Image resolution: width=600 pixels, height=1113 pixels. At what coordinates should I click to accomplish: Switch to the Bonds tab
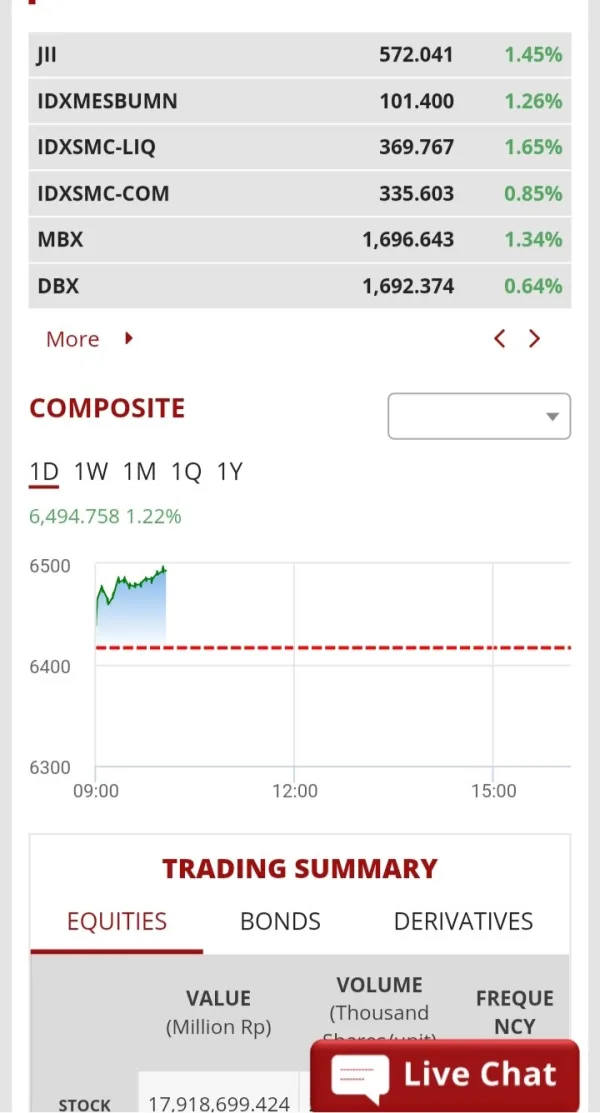(x=280, y=922)
